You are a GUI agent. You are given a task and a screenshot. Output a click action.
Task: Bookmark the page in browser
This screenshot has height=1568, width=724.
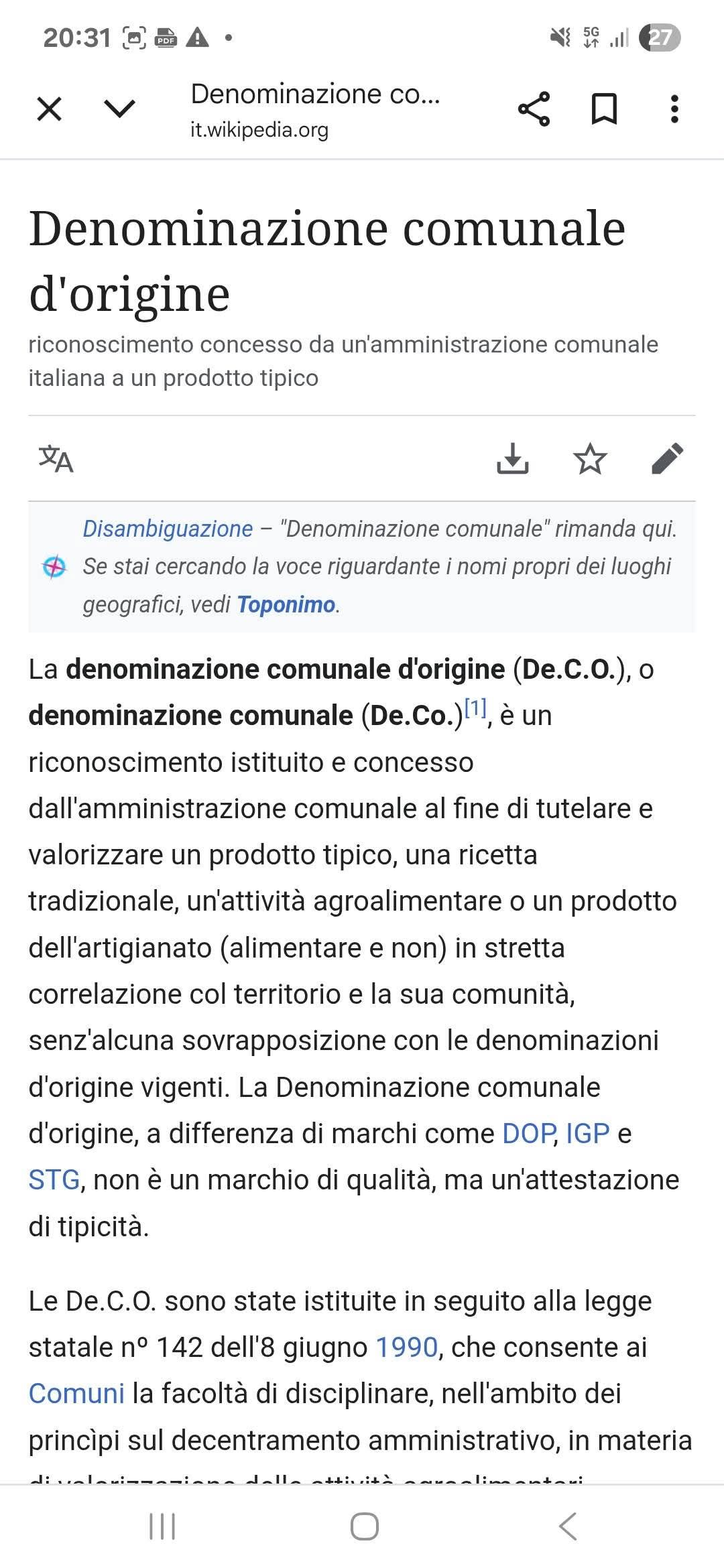(x=603, y=109)
